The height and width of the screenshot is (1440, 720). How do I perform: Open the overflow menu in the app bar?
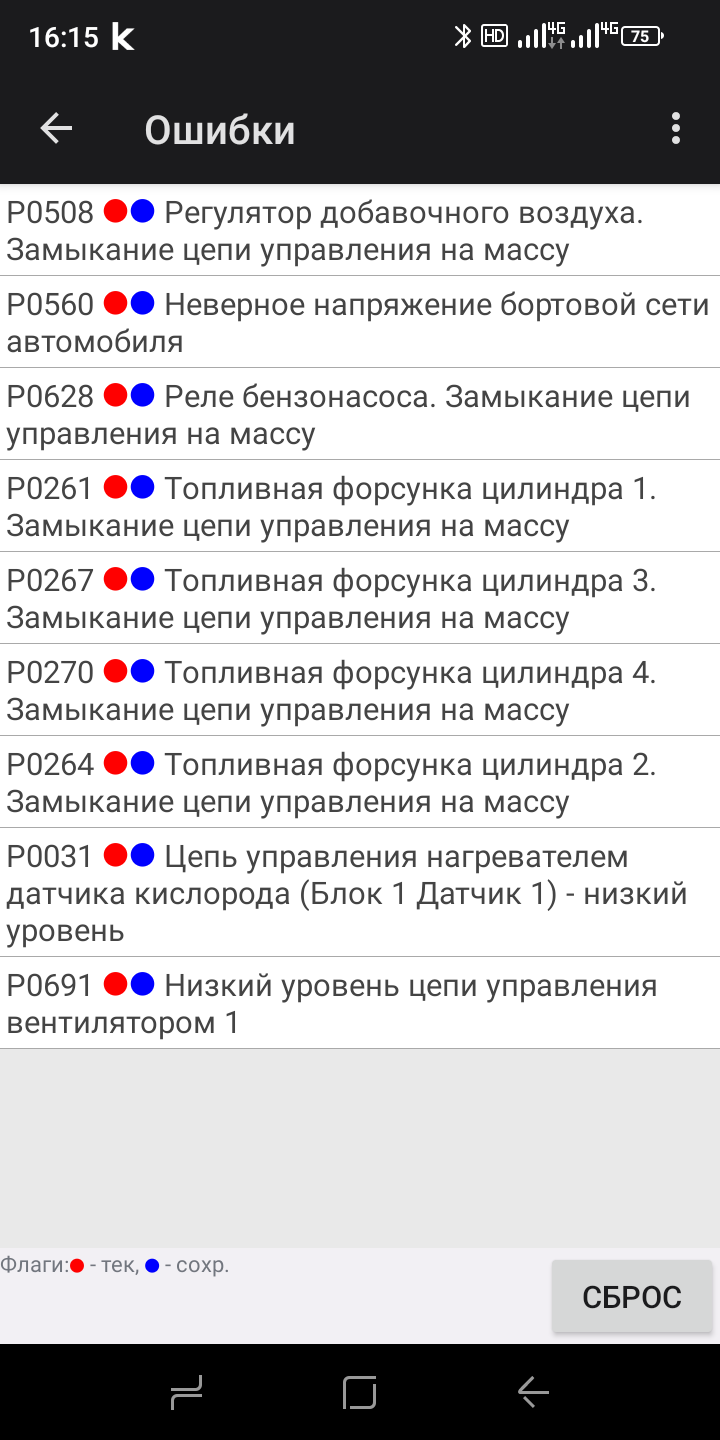(x=676, y=129)
